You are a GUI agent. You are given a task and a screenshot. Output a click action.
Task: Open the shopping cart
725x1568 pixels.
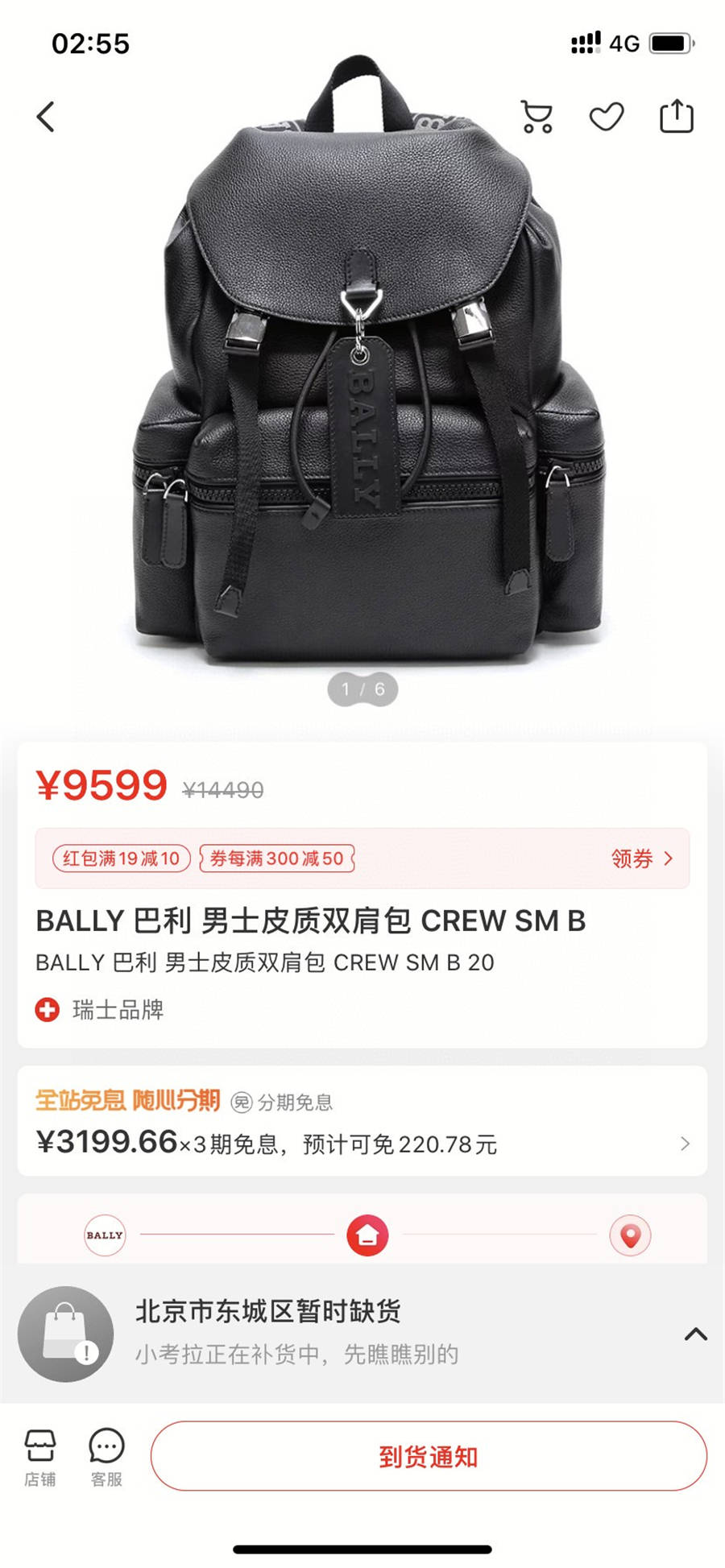point(536,118)
